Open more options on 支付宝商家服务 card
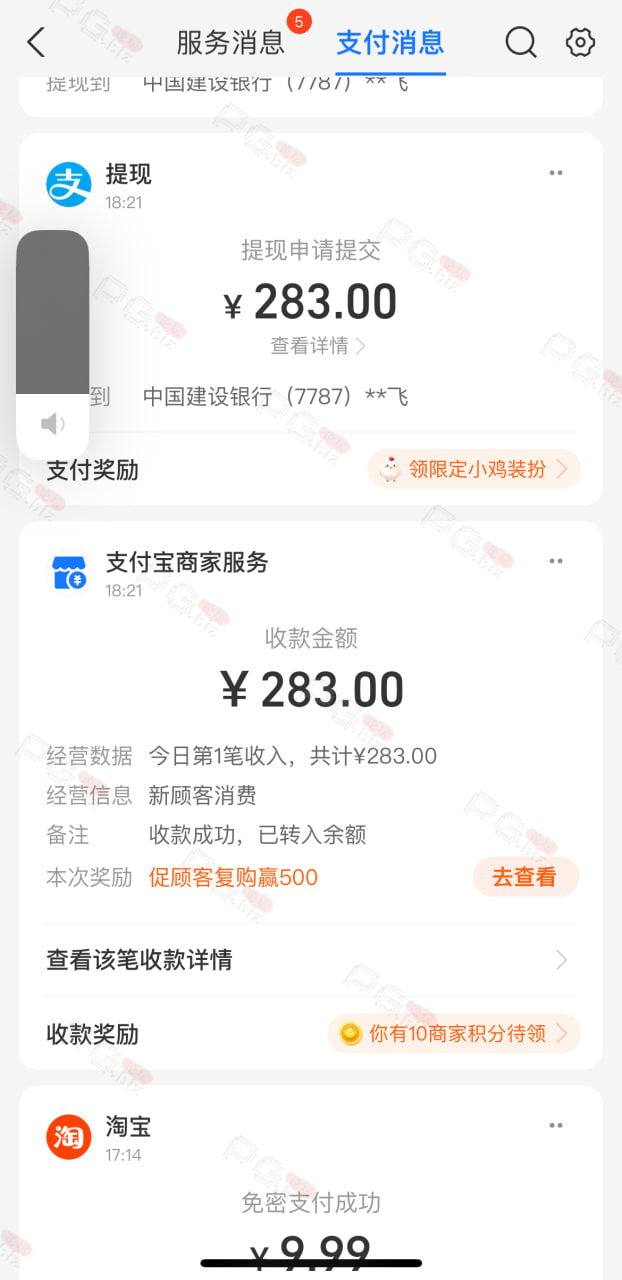 (556, 561)
